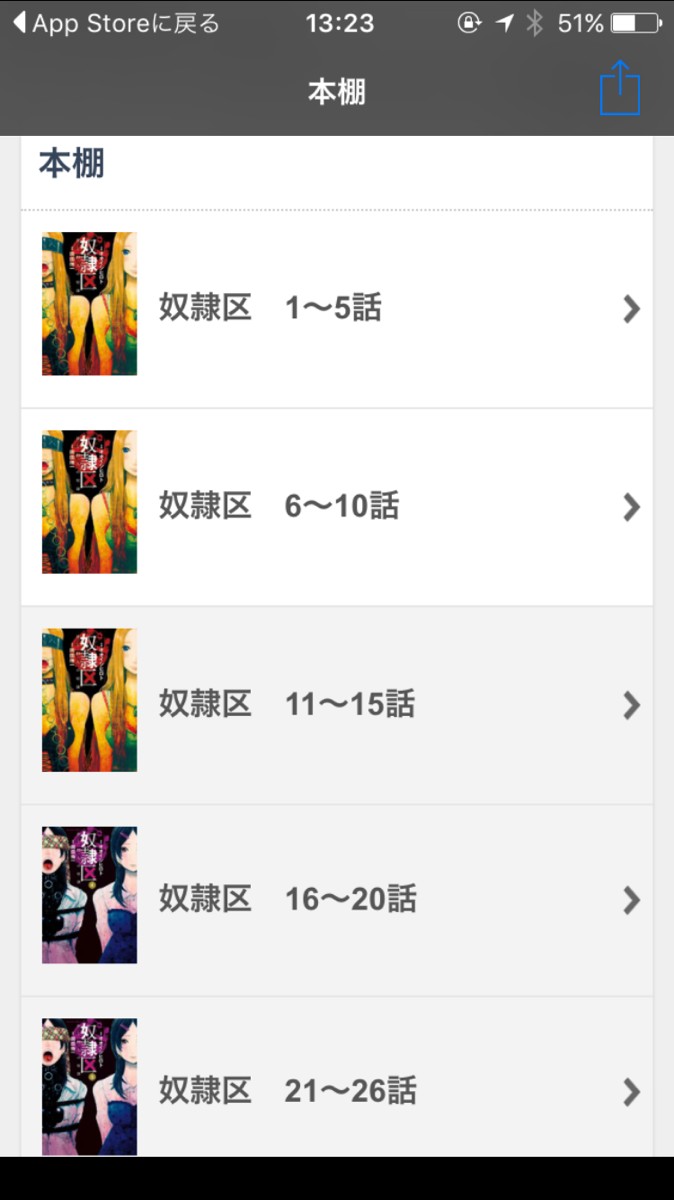Open 奴隷区 16〜20話

336,899
